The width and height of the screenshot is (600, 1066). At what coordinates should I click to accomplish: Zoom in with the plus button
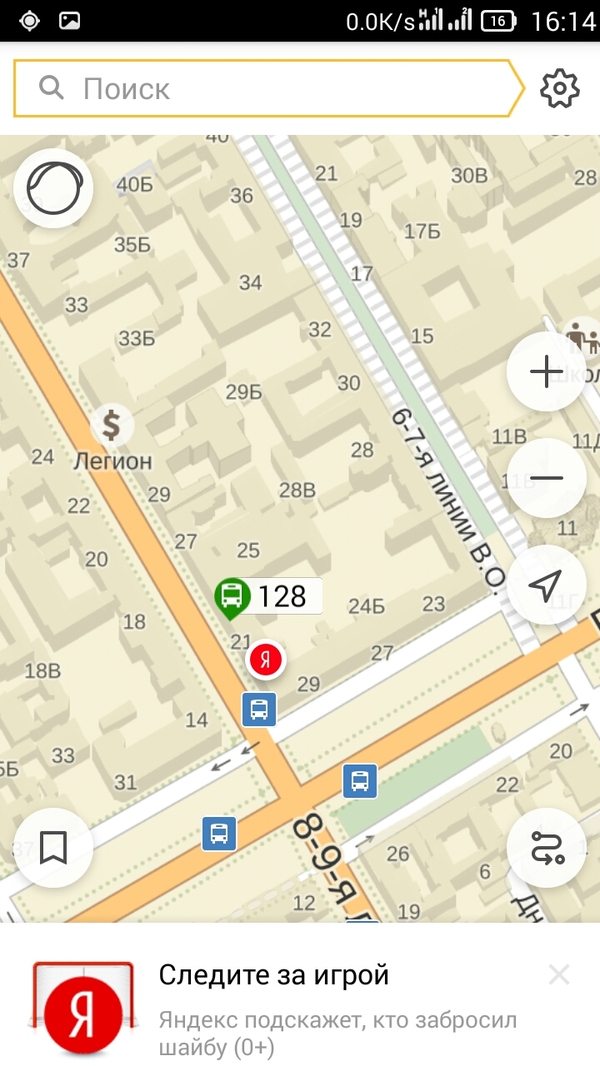click(x=546, y=372)
